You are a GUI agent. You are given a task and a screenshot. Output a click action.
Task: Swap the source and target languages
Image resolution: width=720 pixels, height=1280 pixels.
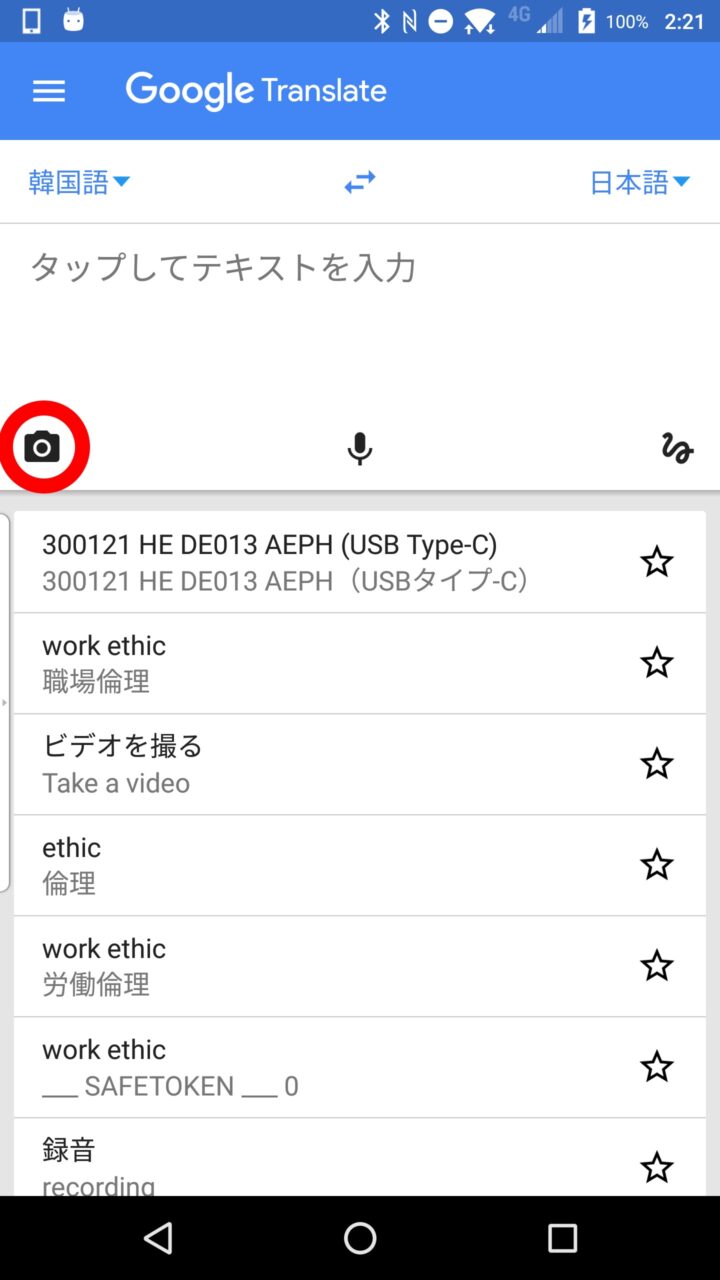[360, 182]
